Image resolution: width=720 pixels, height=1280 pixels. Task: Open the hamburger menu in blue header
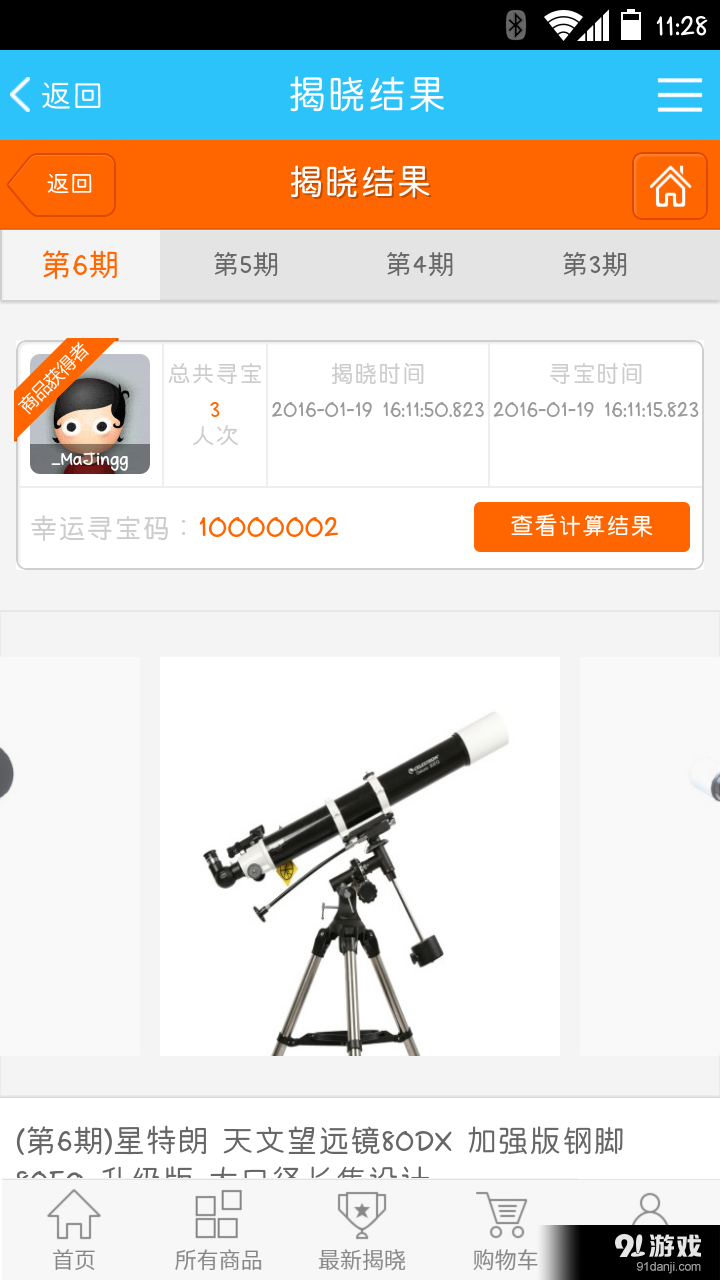pyautogui.click(x=679, y=95)
